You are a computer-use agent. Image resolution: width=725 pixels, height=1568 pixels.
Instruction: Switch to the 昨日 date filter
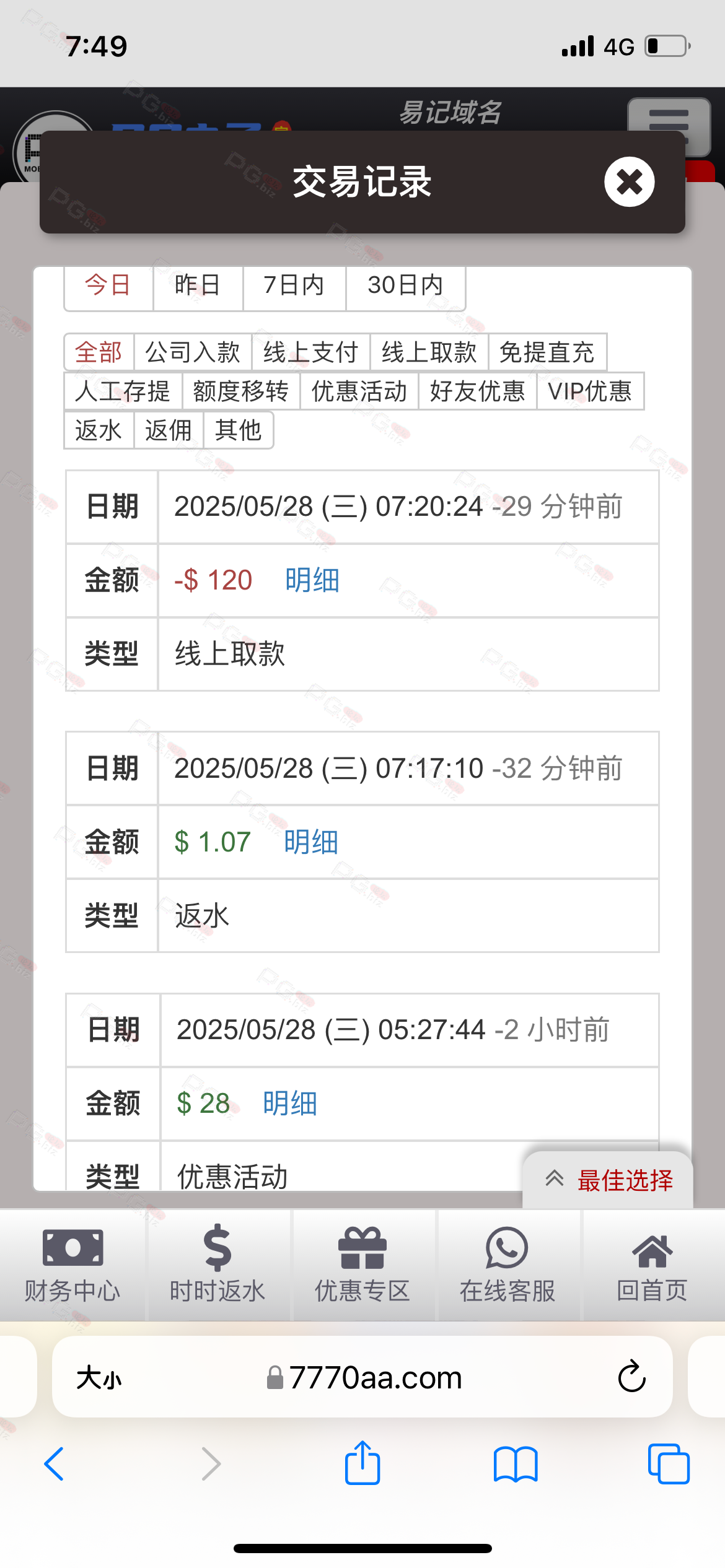coord(198,285)
